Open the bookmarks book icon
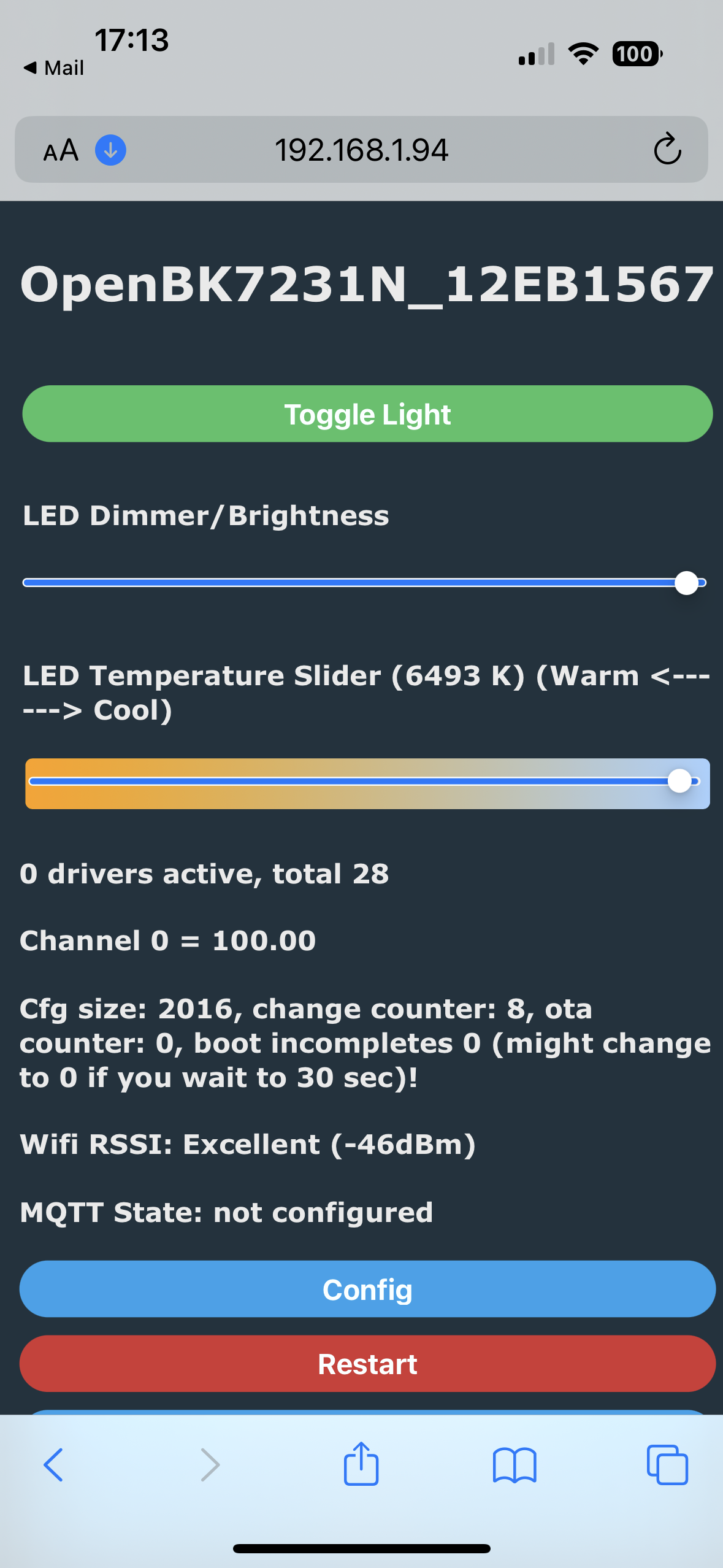Viewport: 723px width, 1568px height. click(515, 1465)
